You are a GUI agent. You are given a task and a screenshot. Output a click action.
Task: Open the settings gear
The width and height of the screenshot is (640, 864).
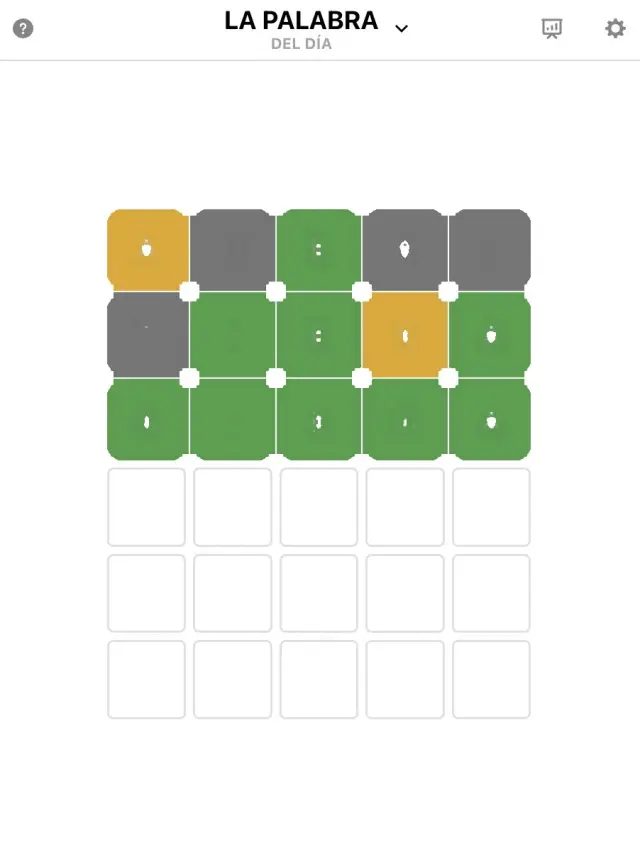[x=615, y=28]
